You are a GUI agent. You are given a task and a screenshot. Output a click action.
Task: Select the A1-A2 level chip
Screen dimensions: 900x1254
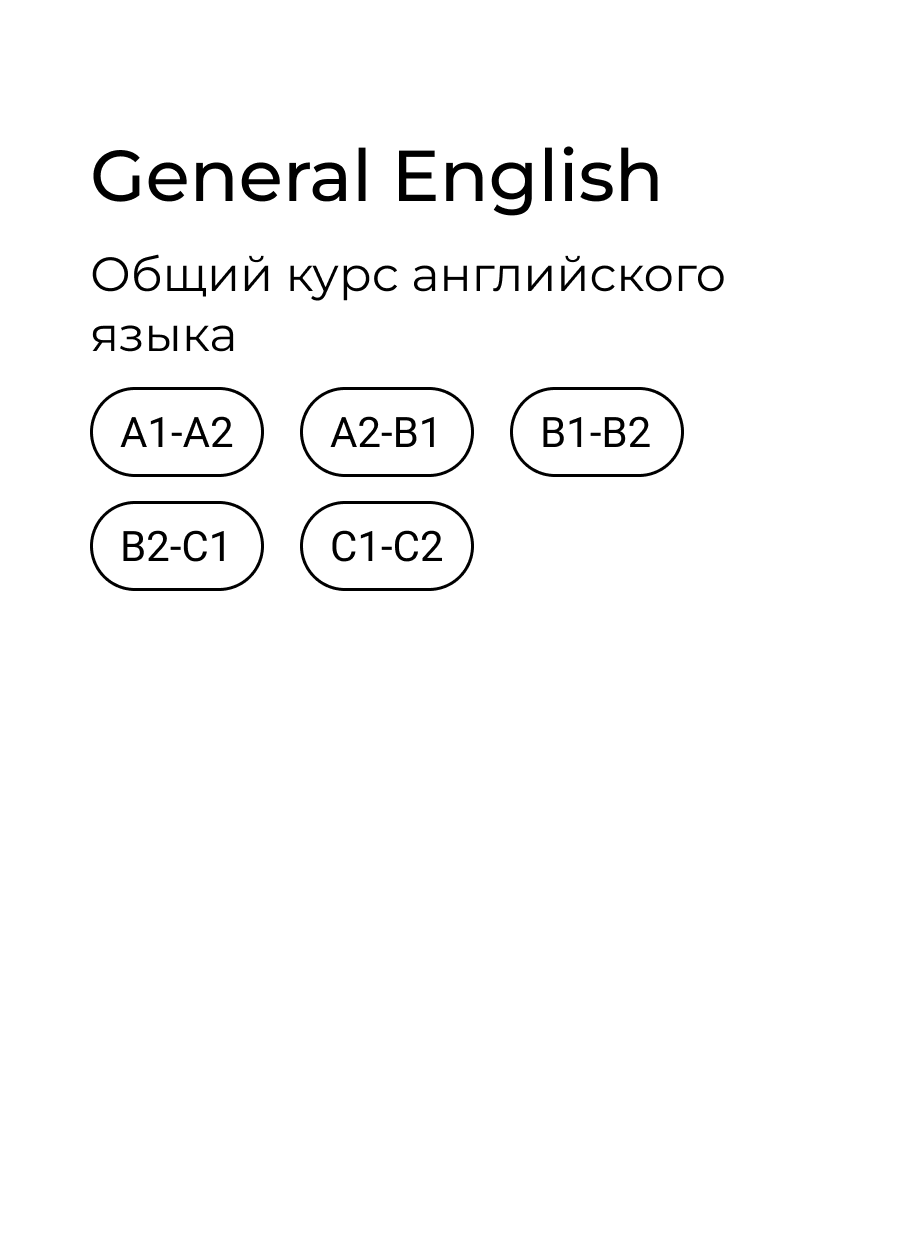click(176, 432)
